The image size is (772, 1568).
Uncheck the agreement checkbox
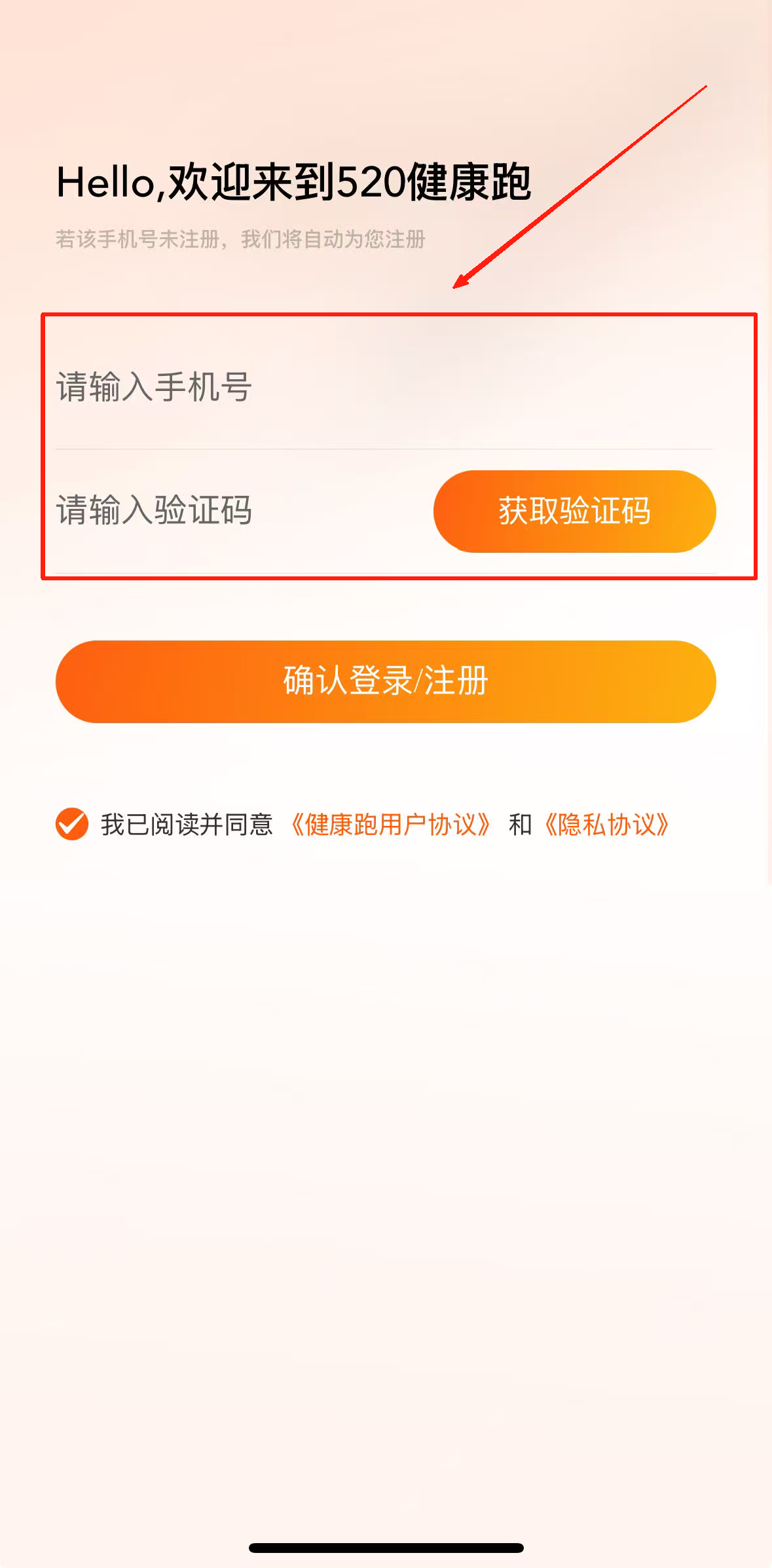click(72, 824)
